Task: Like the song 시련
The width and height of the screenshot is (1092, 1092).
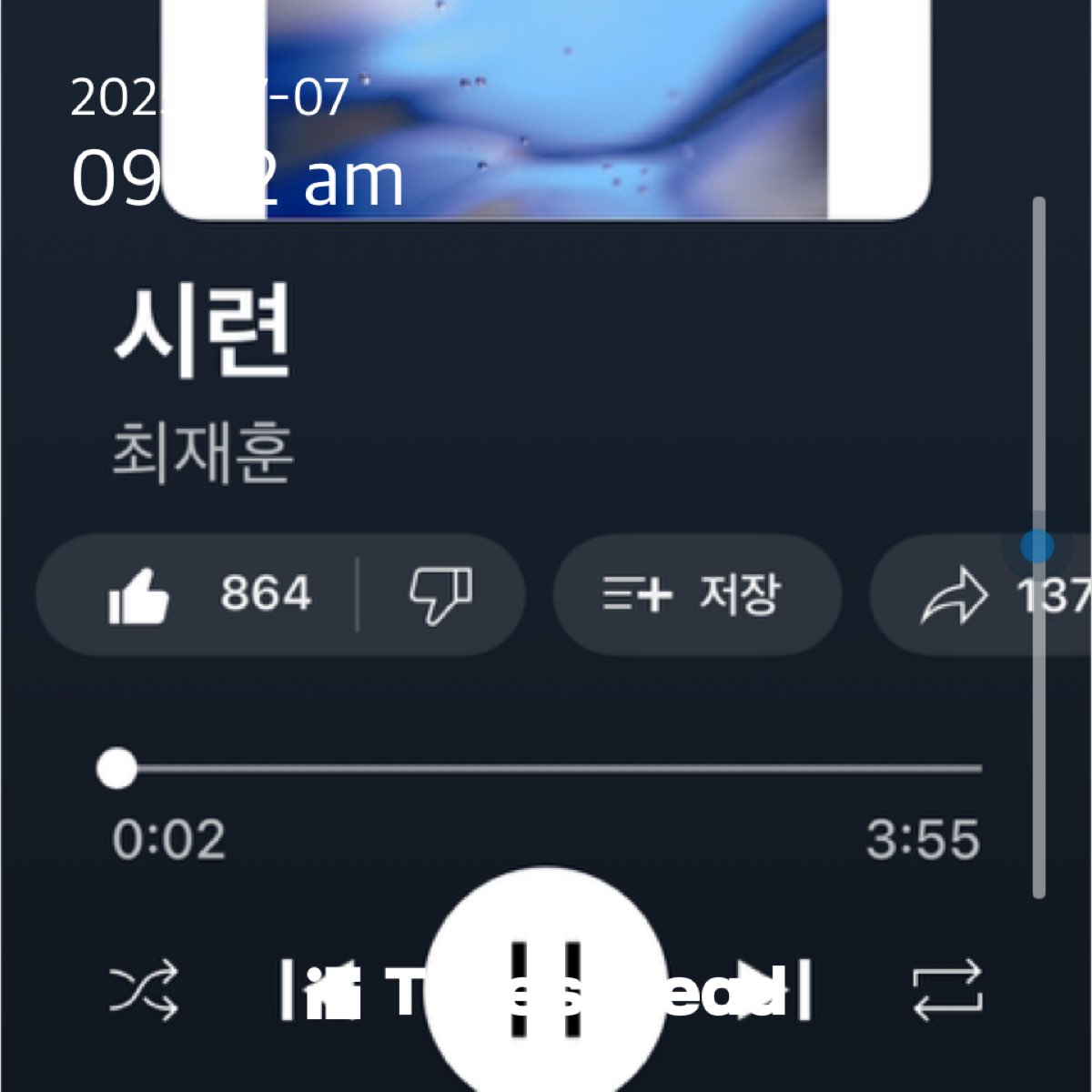Action: pos(139,596)
